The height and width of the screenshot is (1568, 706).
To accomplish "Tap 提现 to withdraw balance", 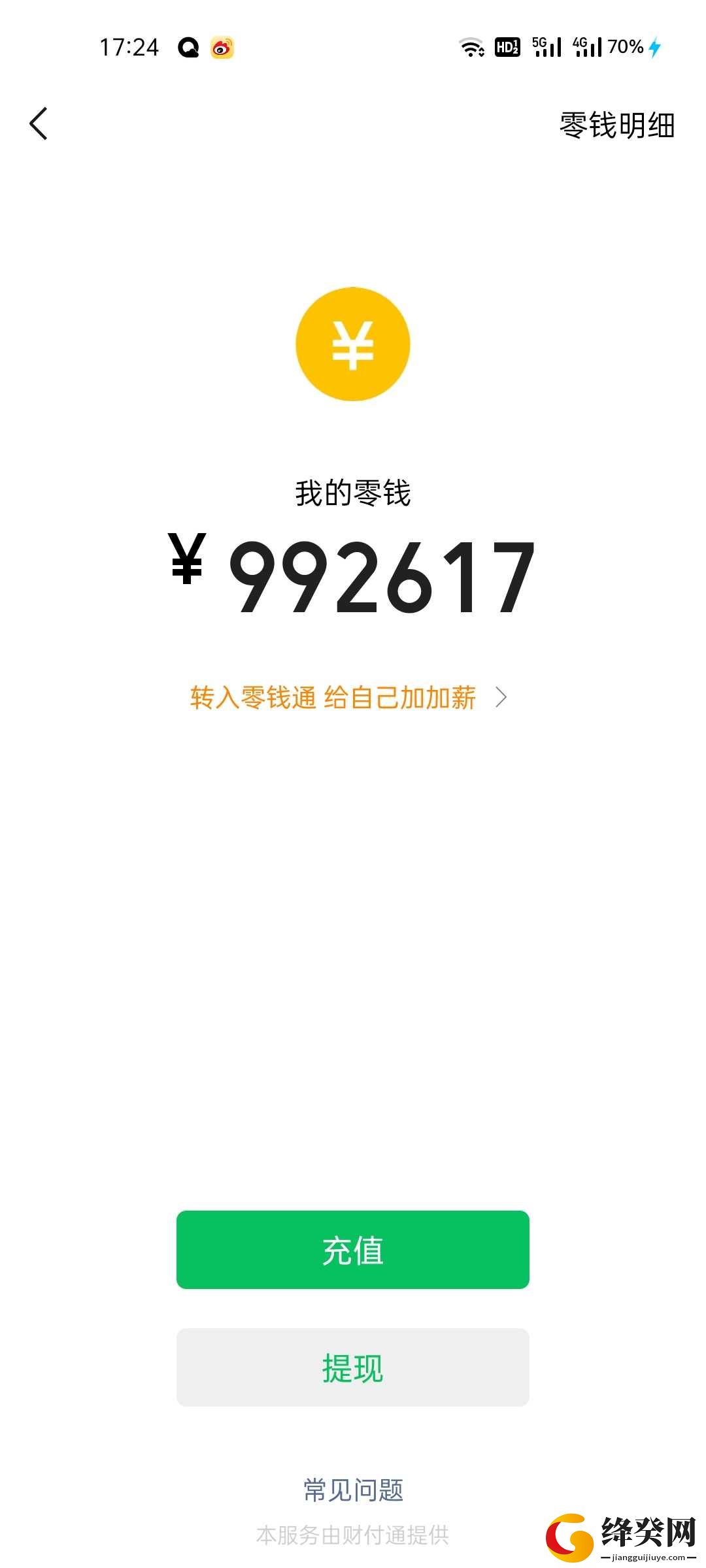I will tap(353, 1367).
